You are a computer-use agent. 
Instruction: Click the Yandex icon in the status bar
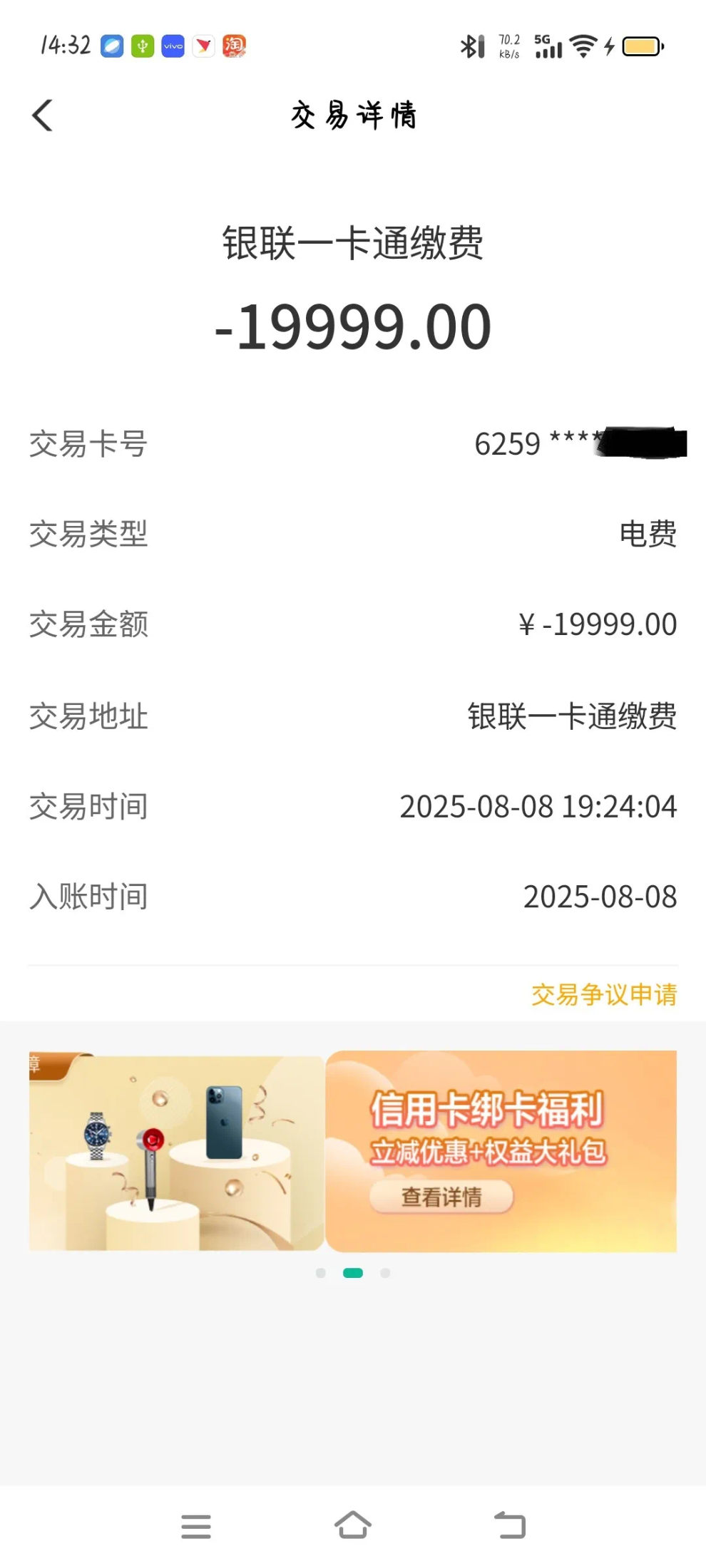[x=203, y=45]
